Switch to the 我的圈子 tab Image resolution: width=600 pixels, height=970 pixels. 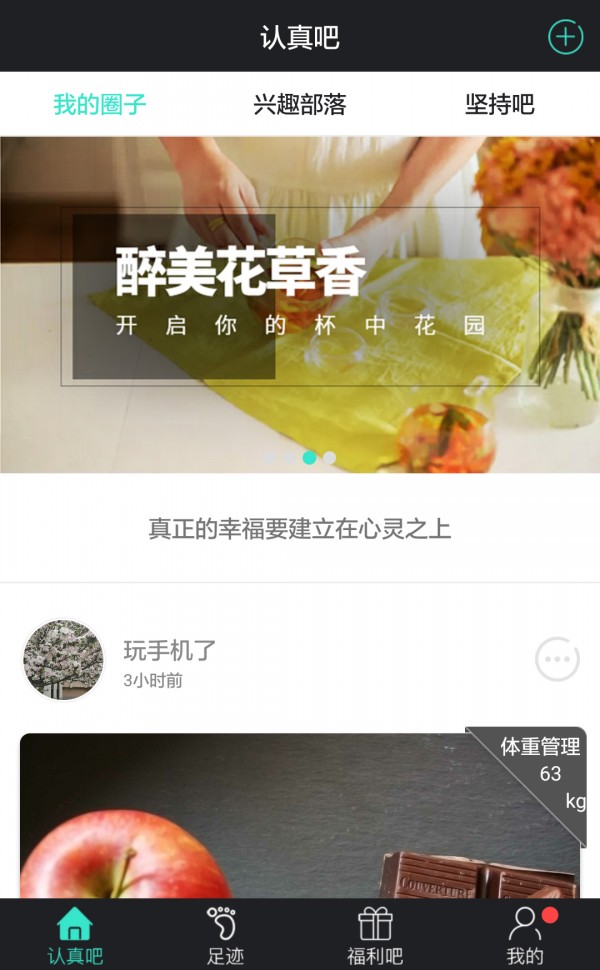point(100,104)
